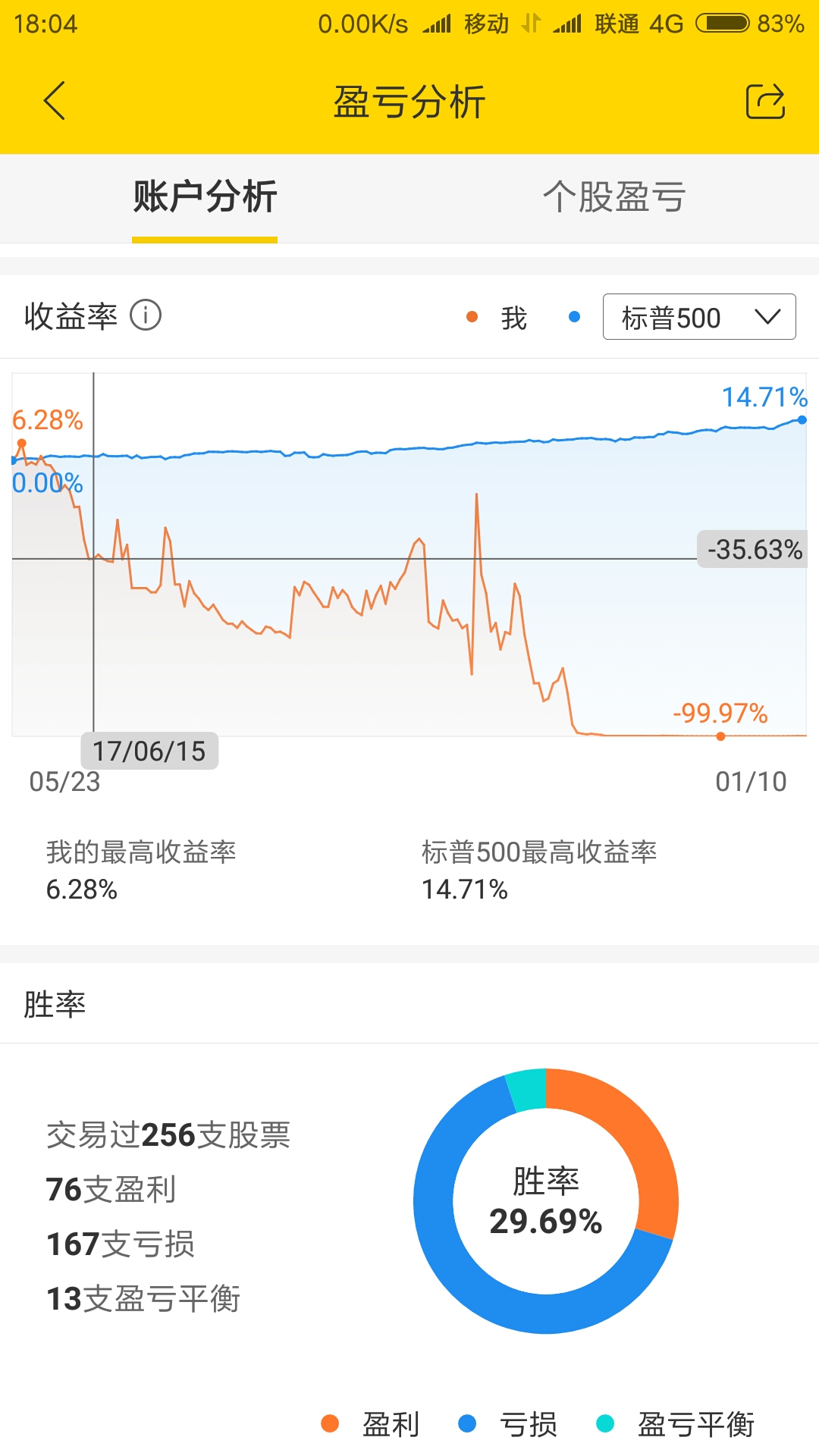Expand the 标普500 benchmark dropdown
Image resolution: width=819 pixels, height=1456 pixels.
click(699, 317)
